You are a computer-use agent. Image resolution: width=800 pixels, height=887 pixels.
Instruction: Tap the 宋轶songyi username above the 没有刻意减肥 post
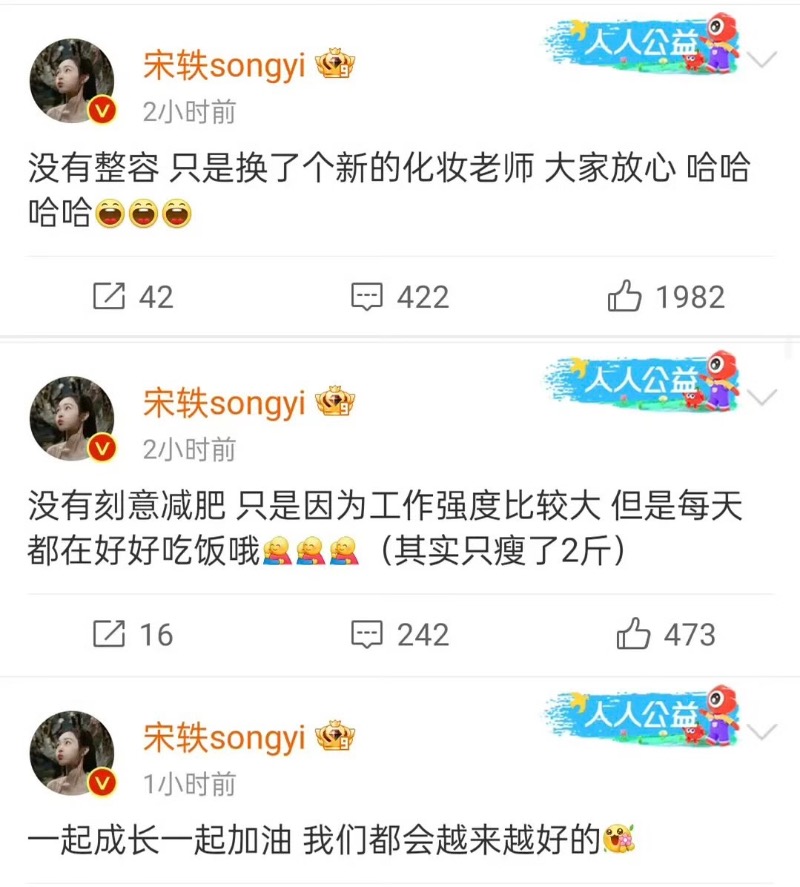(224, 404)
